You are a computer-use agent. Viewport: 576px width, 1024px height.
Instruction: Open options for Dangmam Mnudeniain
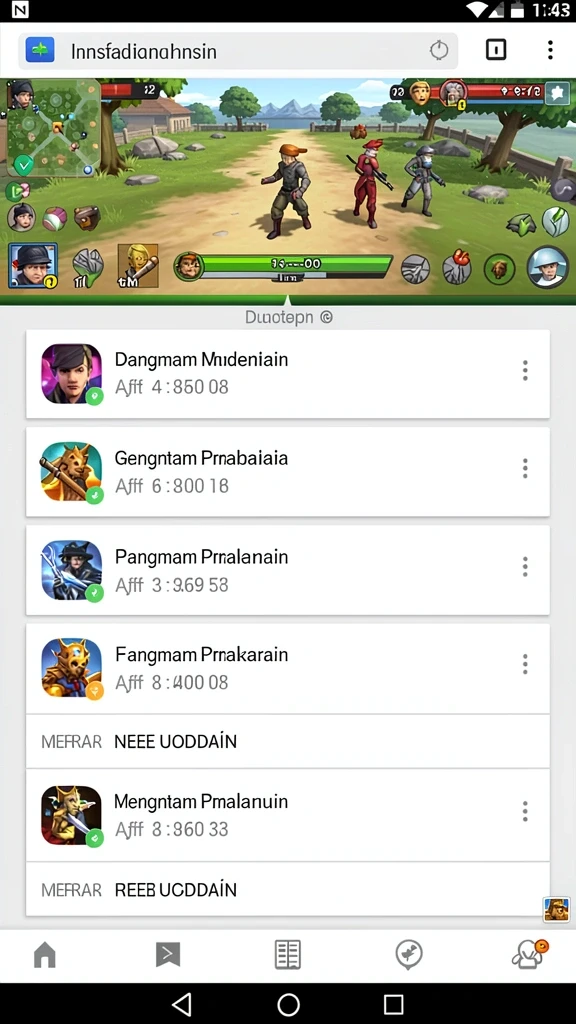525,370
